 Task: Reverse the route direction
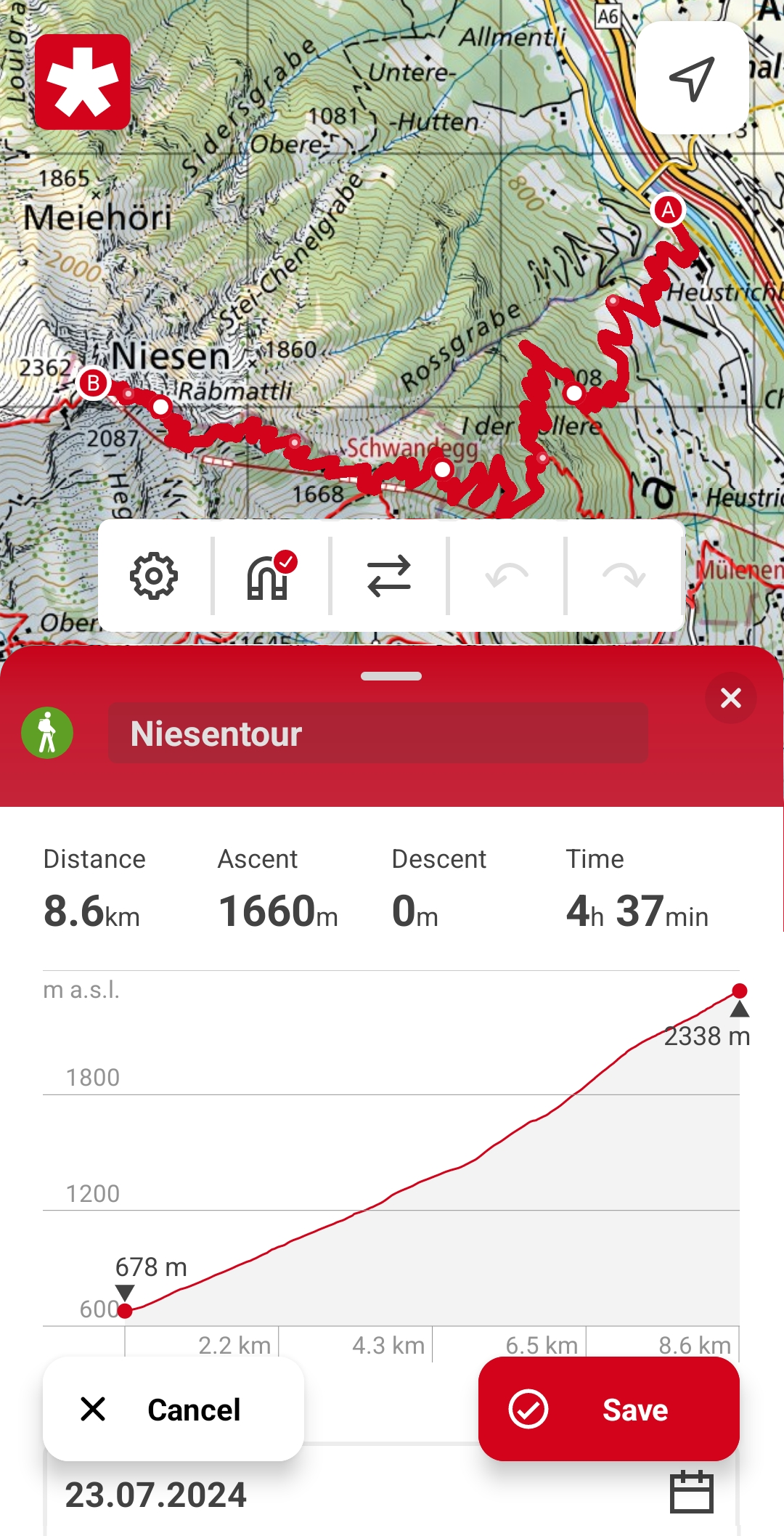389,577
